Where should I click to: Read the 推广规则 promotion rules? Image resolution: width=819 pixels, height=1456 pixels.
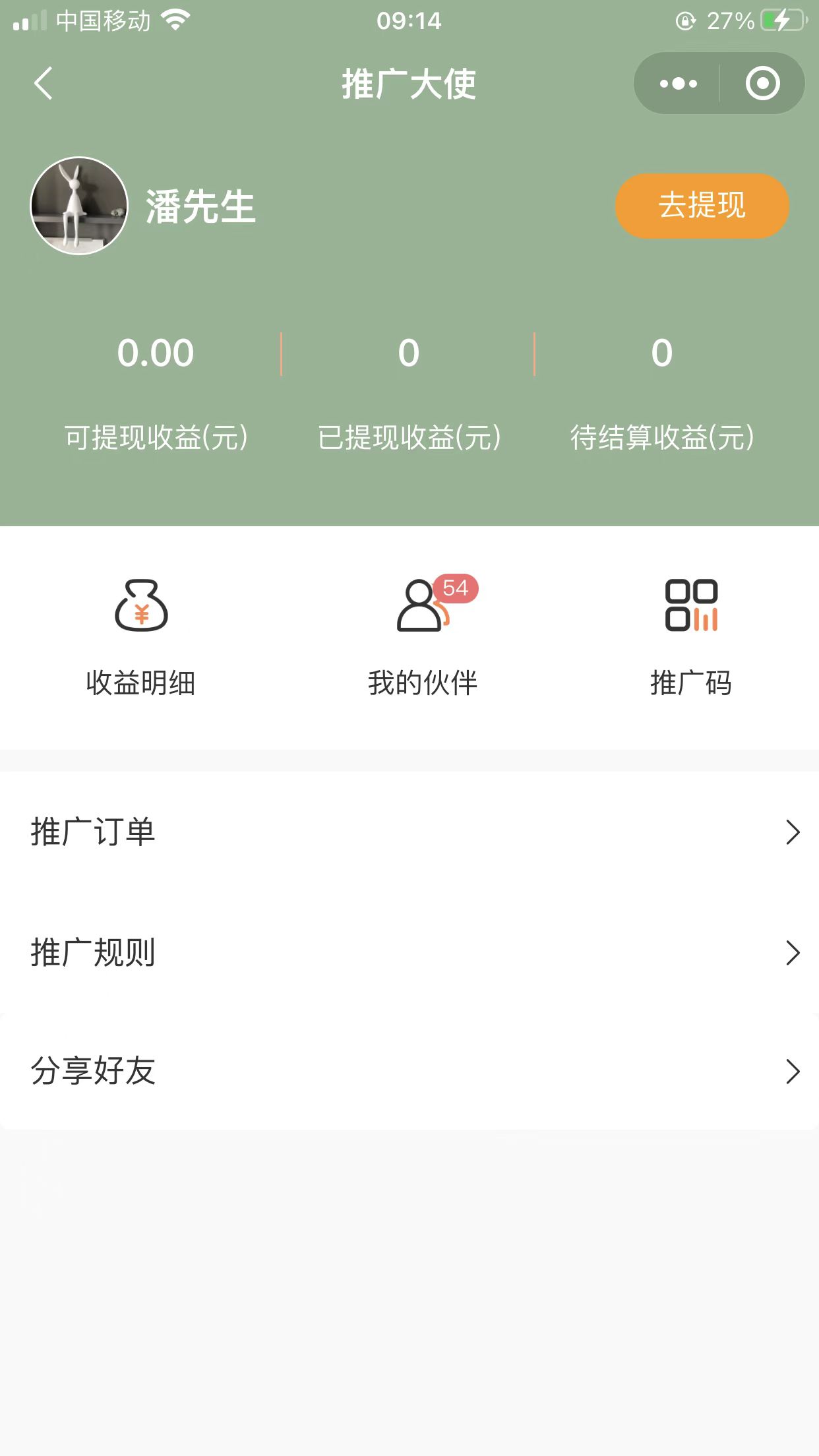[409, 953]
